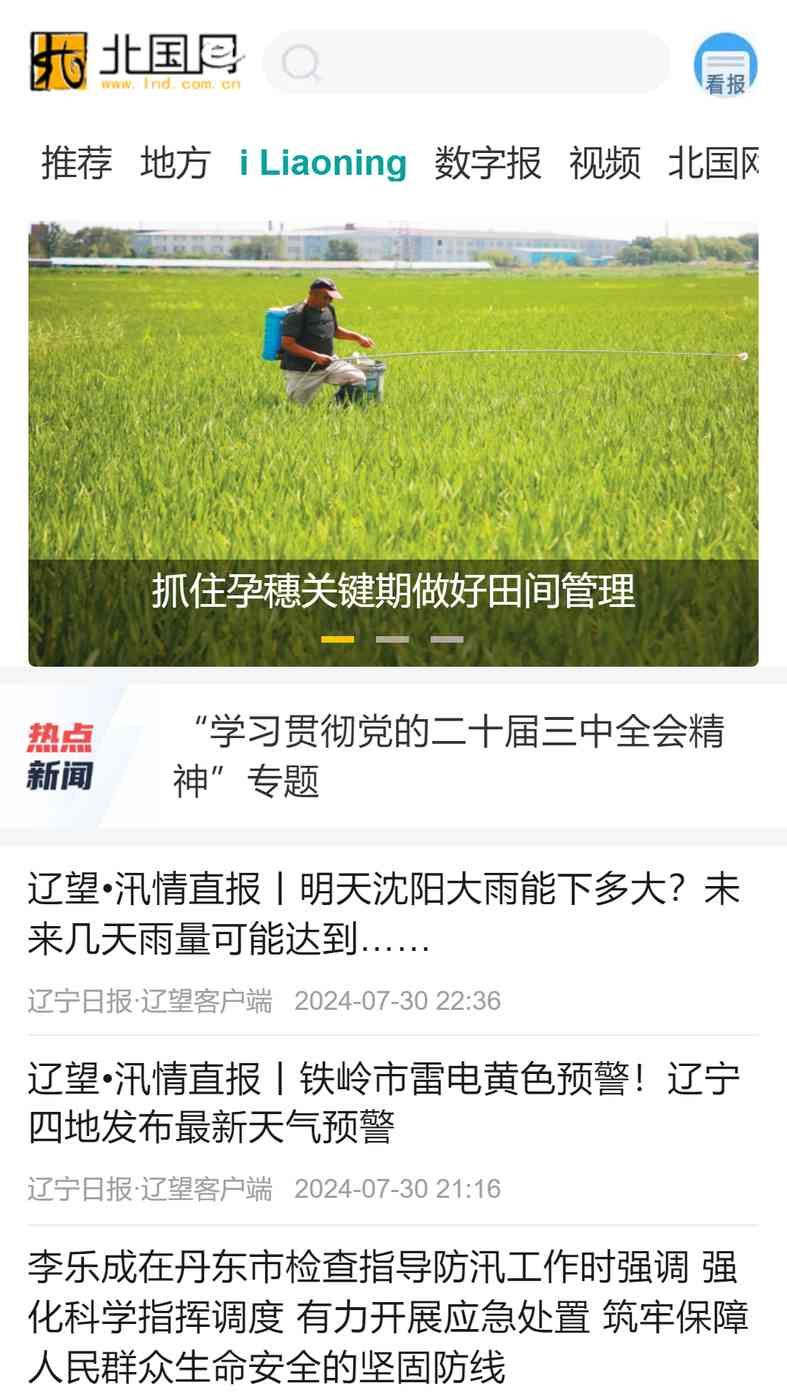This screenshot has height=1399, width=787.
Task: Open the rice field banner story
Action: point(393,443)
